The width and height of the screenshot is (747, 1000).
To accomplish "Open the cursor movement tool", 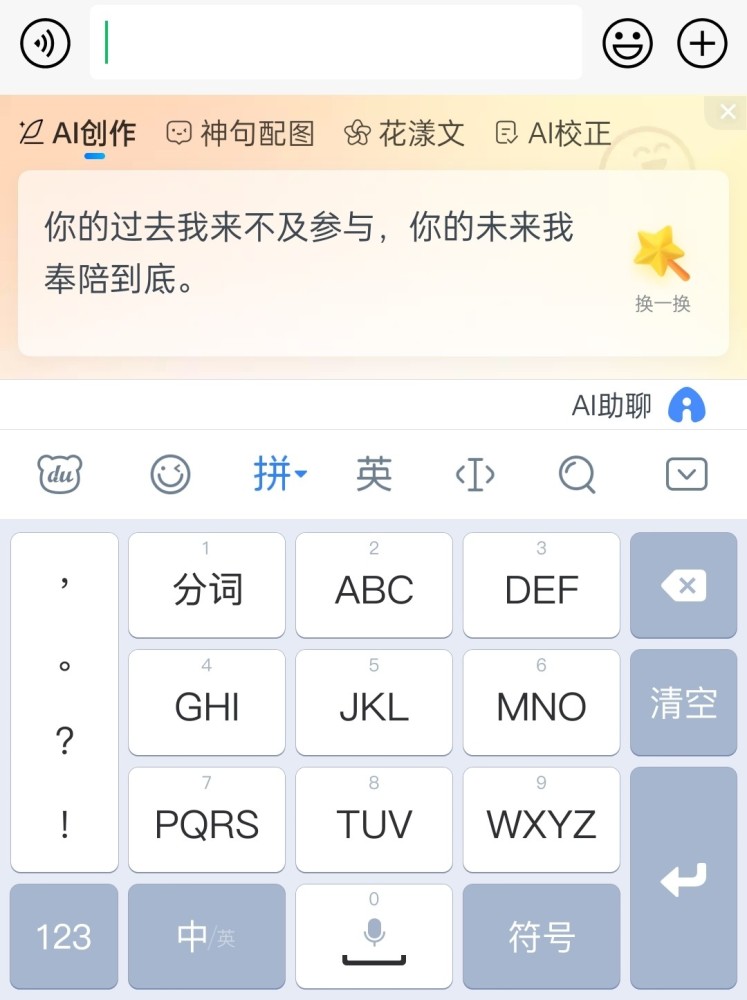I will click(475, 474).
